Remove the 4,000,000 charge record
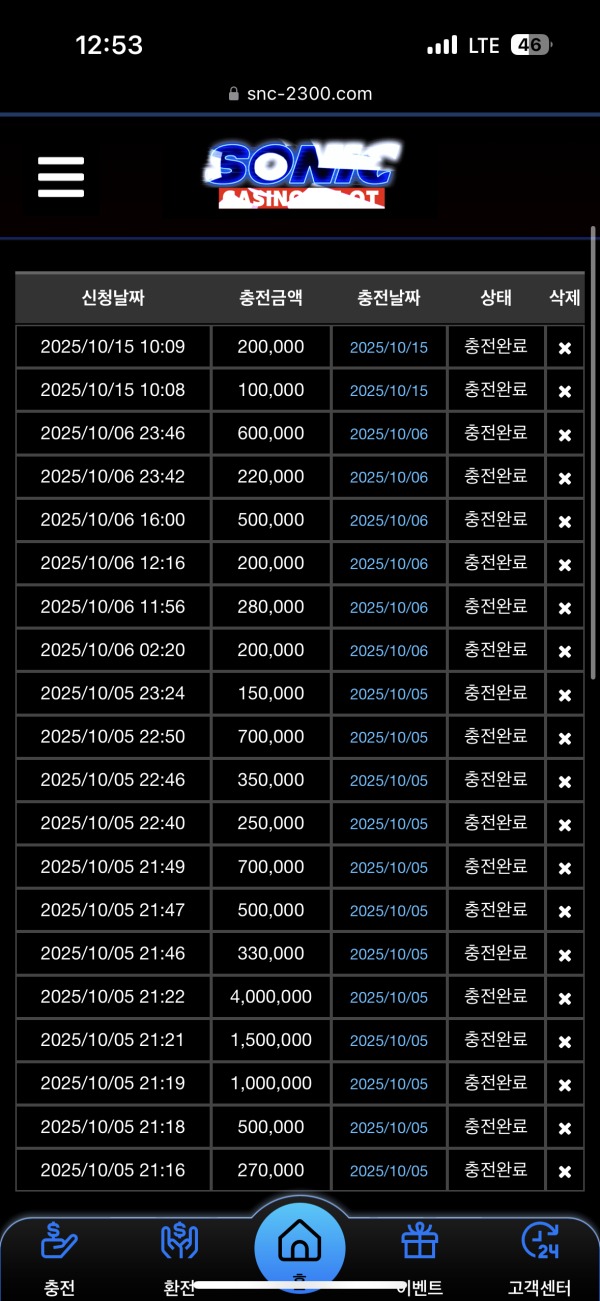The image size is (600, 1301). click(565, 998)
